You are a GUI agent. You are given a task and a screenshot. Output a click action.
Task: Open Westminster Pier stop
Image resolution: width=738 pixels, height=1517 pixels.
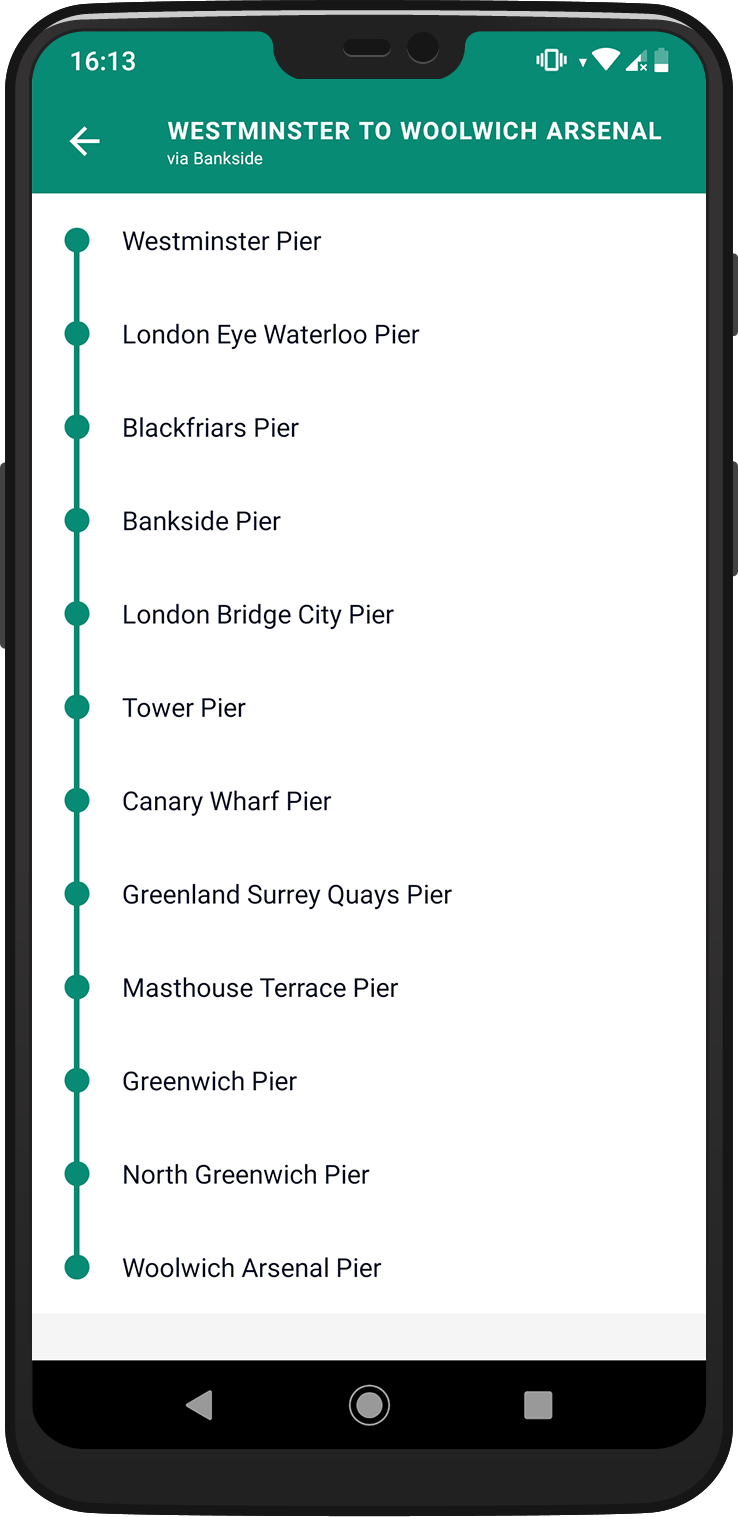click(x=369, y=241)
